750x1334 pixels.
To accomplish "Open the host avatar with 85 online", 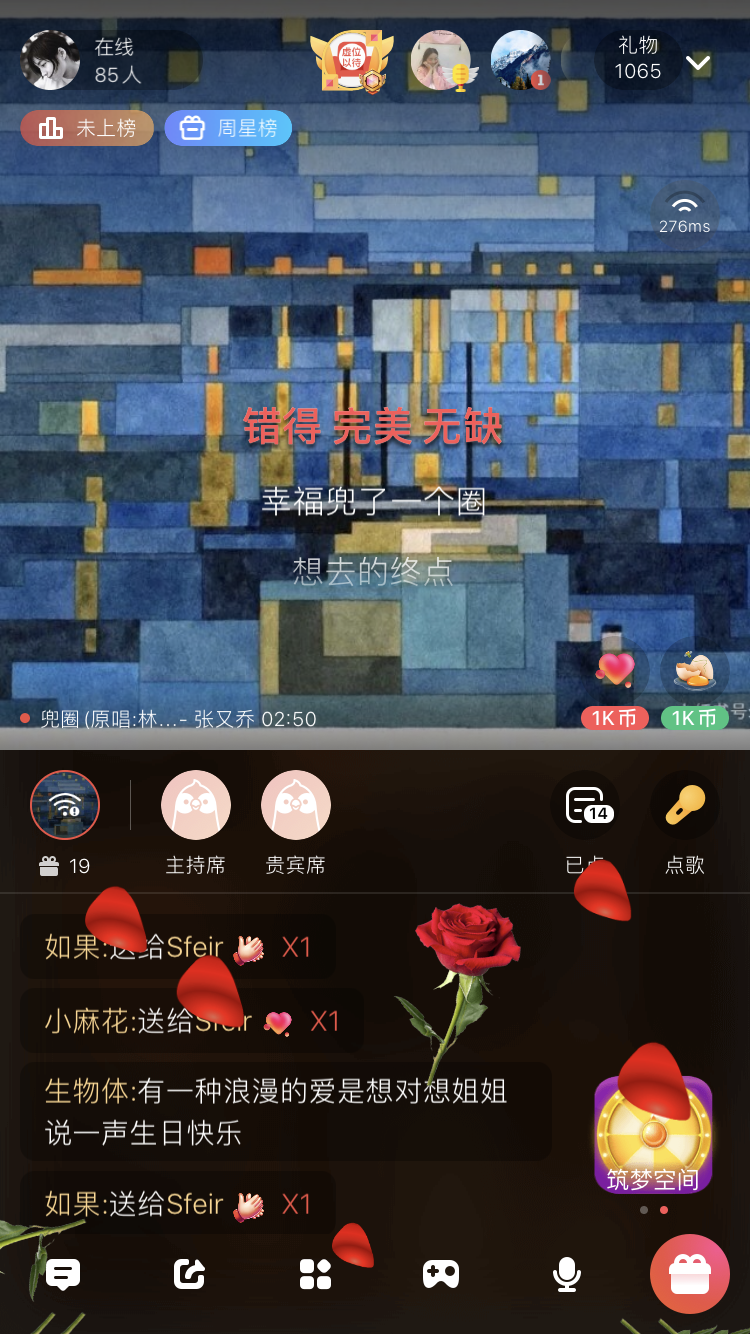I will click(51, 60).
